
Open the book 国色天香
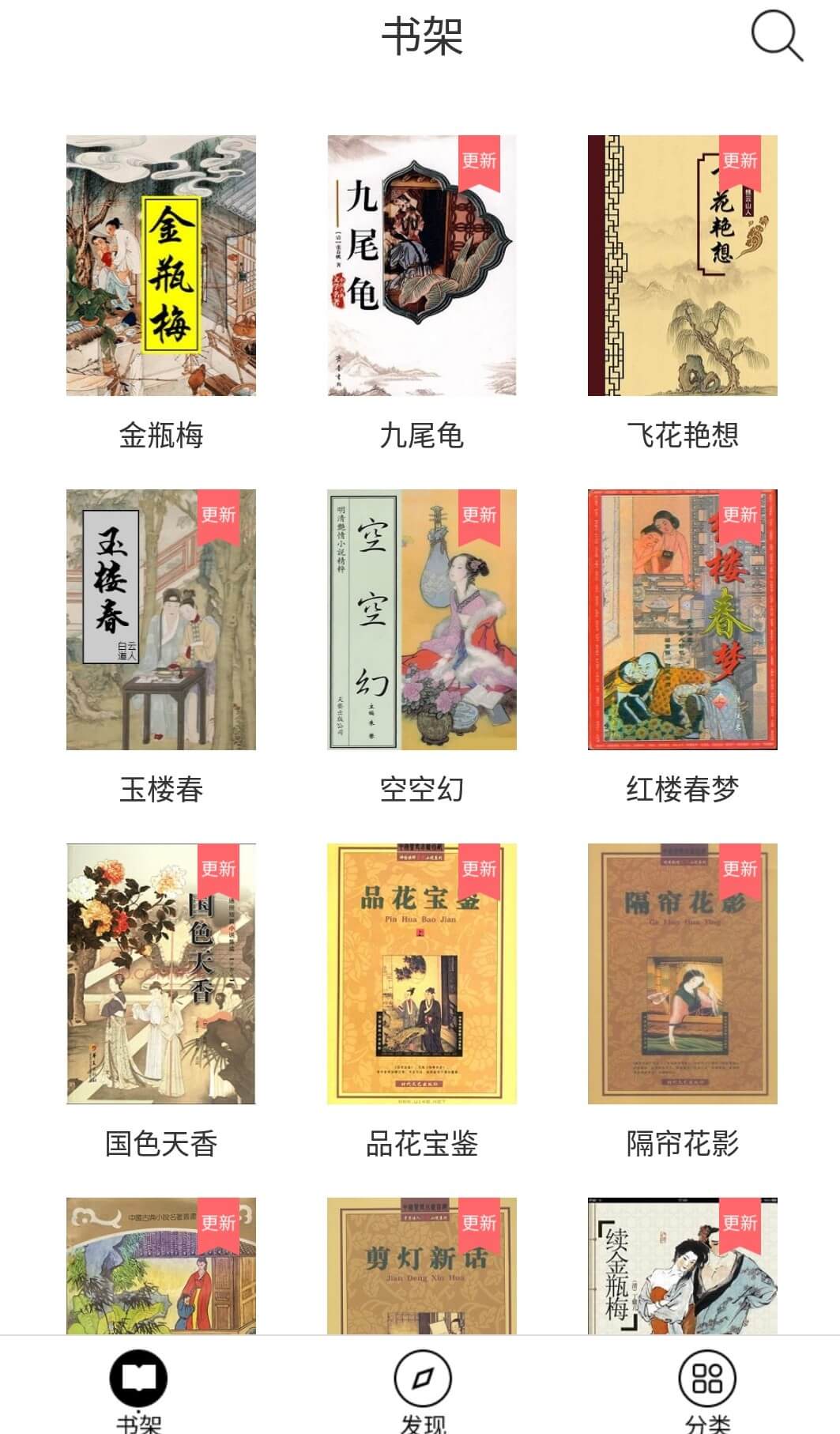[161, 974]
